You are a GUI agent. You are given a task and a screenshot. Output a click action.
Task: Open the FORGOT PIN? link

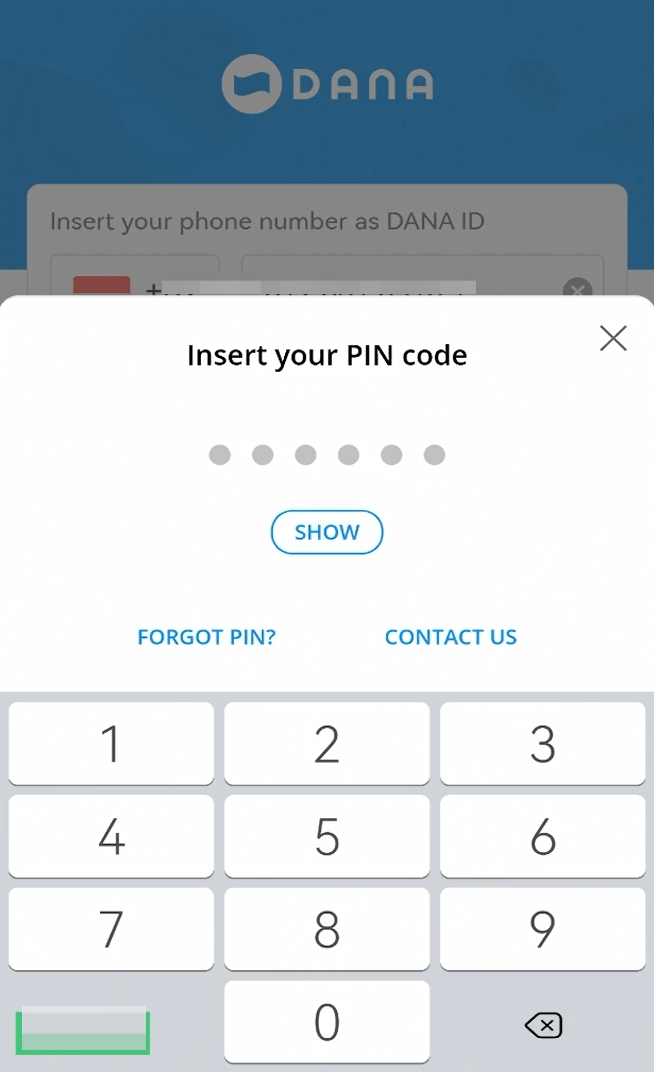click(x=206, y=637)
